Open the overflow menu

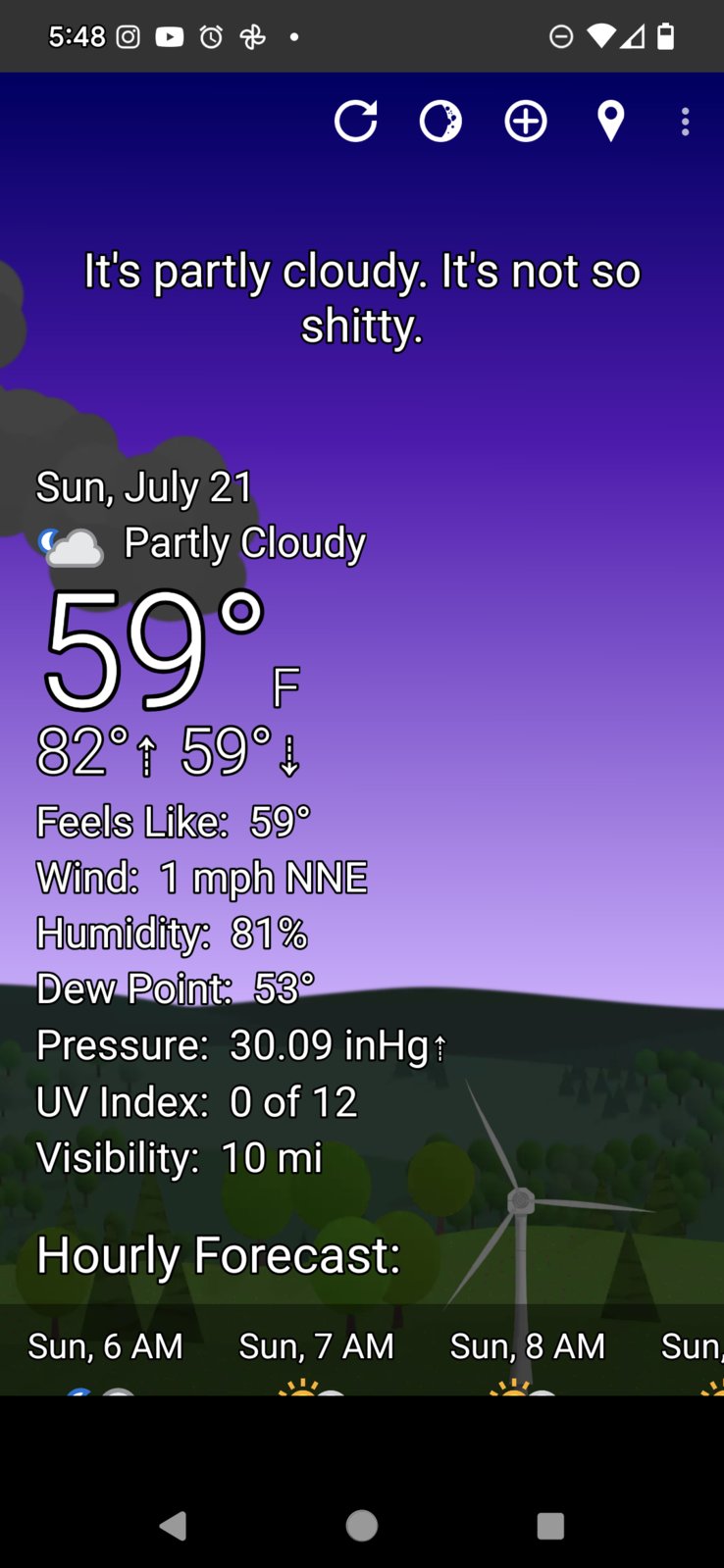[x=685, y=122]
